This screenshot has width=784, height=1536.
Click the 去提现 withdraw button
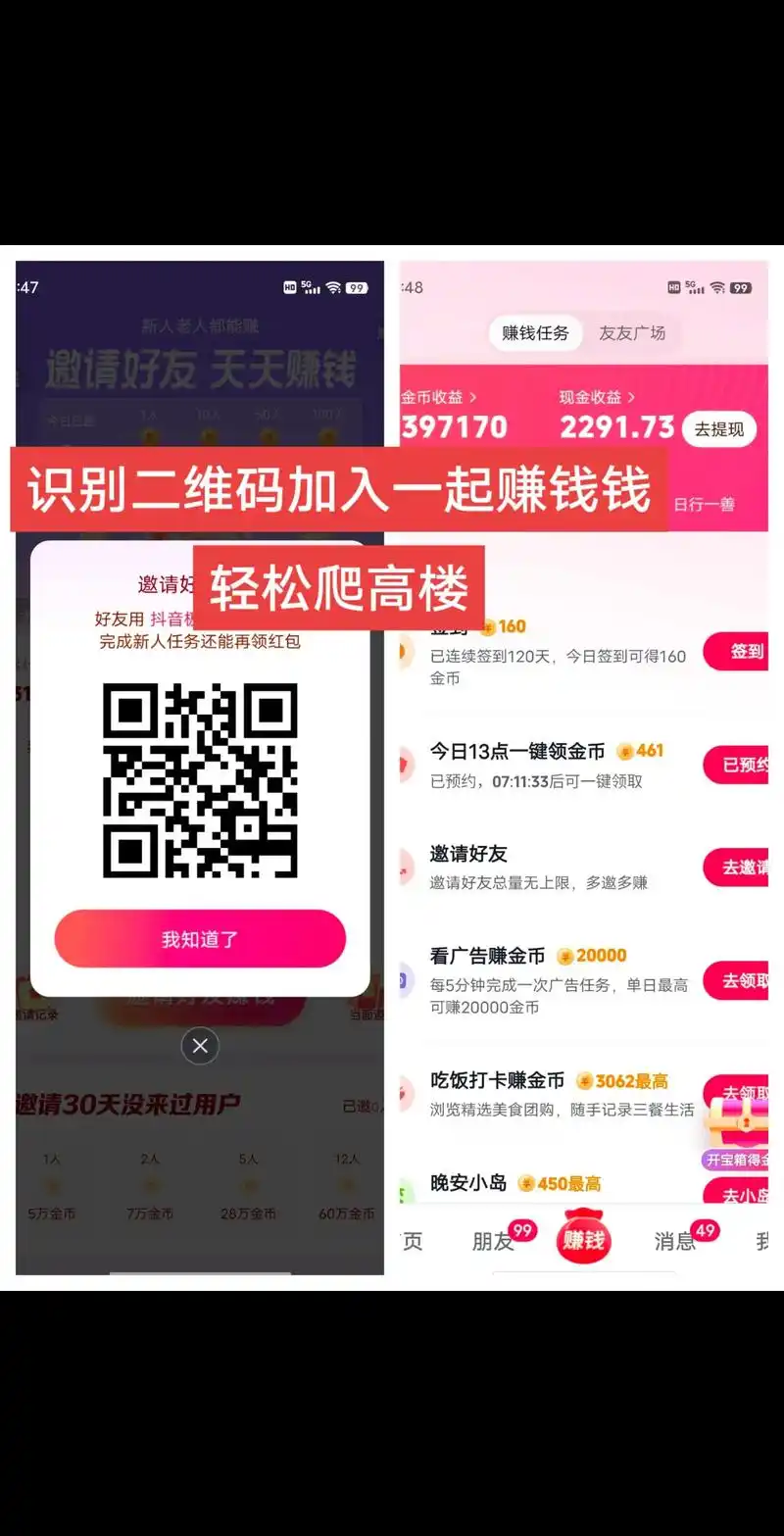point(719,429)
